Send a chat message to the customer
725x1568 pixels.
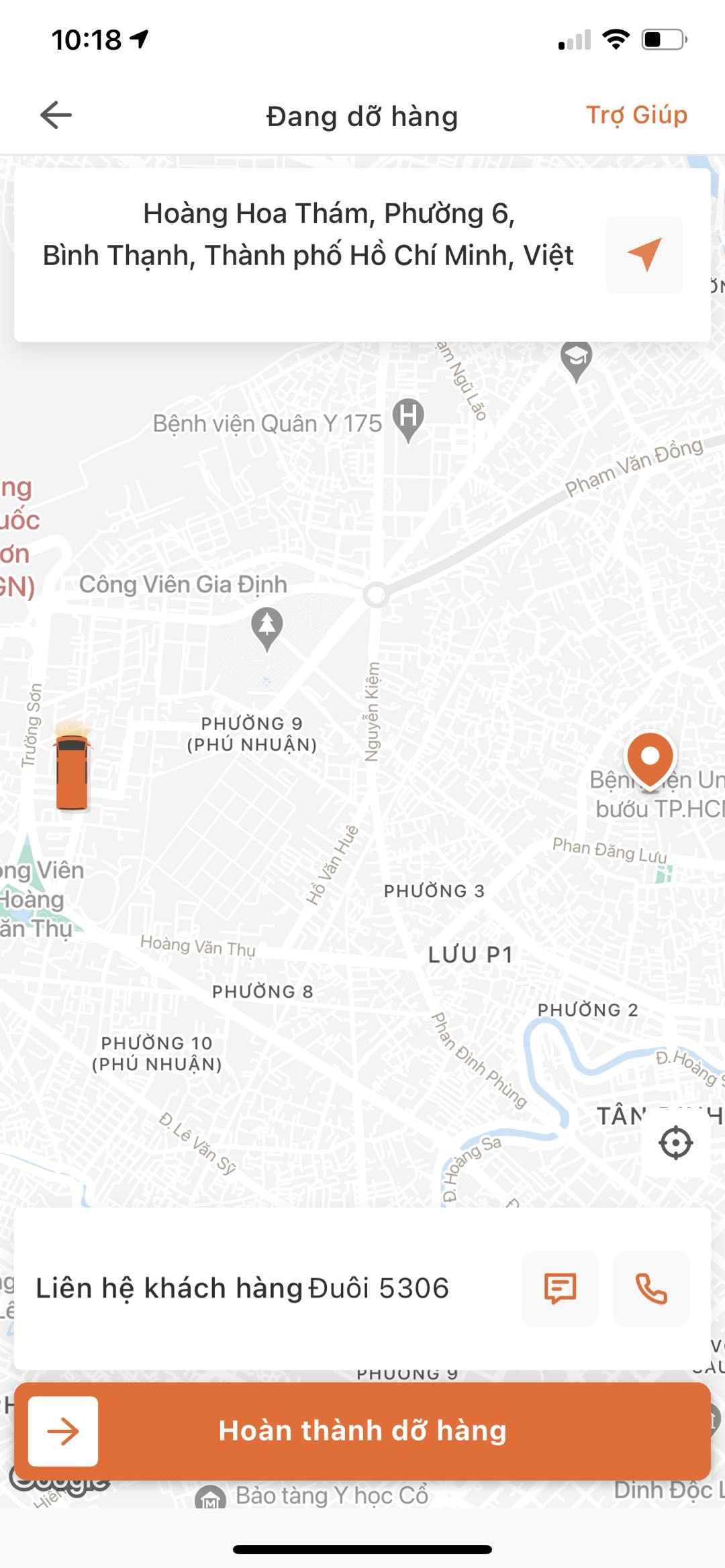[560, 1288]
